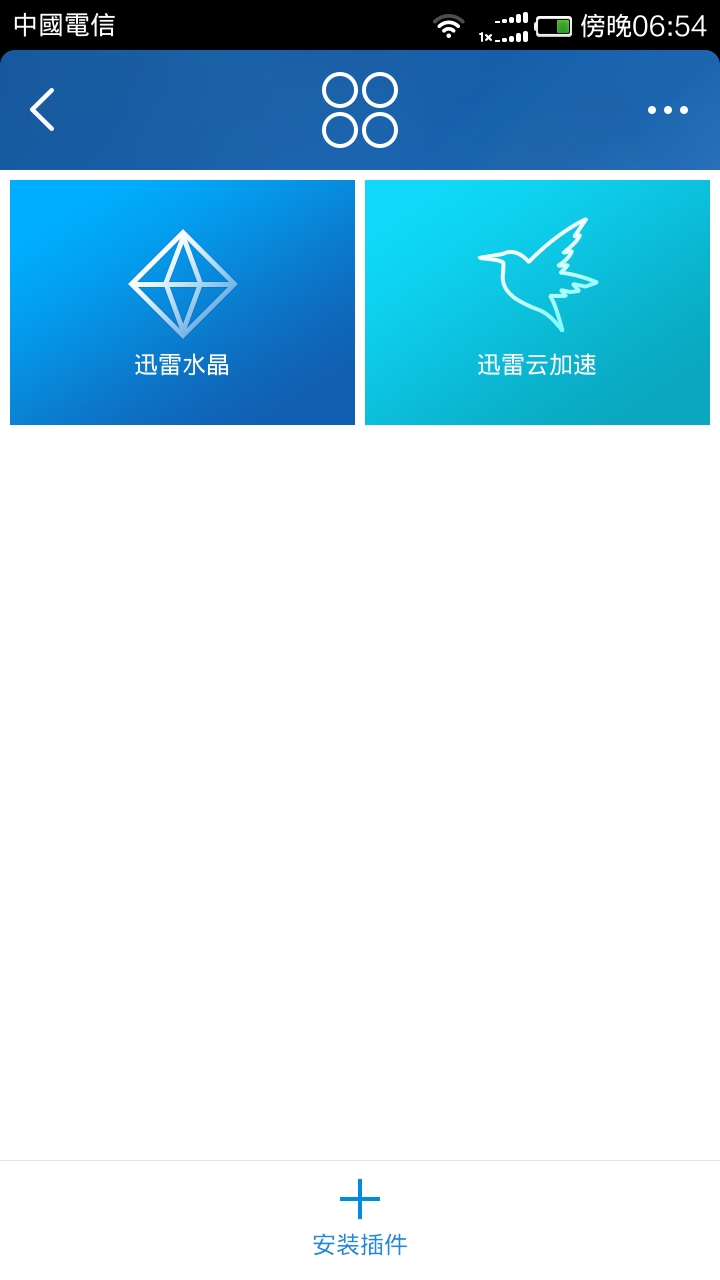Tap the 安装插件 link
Image resolution: width=720 pixels, height=1280 pixels.
[360, 1243]
